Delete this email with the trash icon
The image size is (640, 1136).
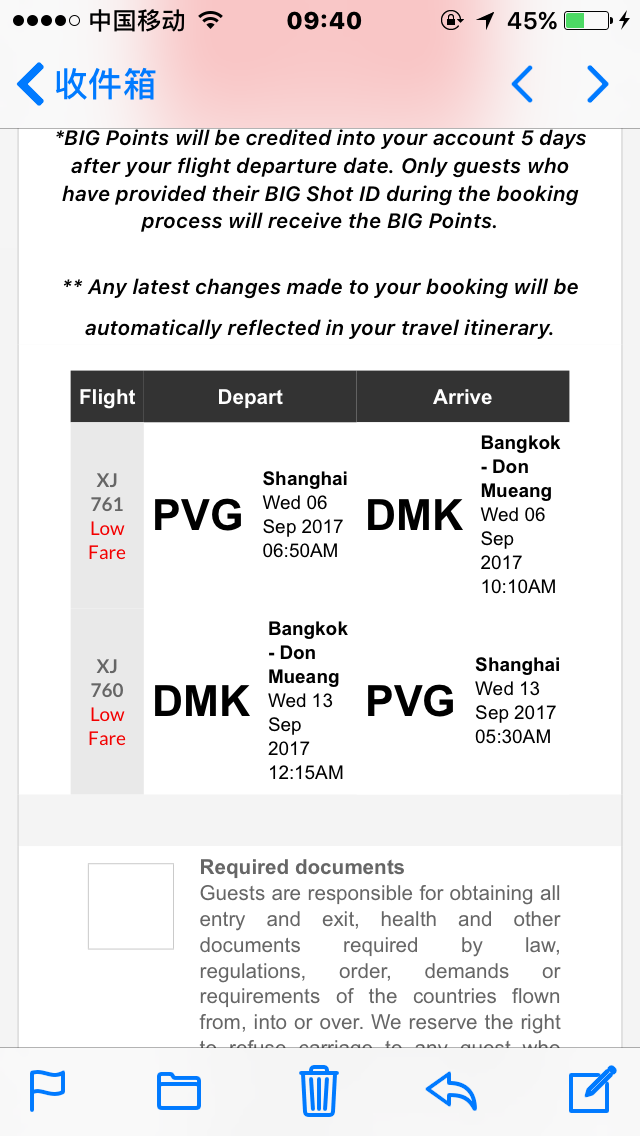tap(318, 1090)
